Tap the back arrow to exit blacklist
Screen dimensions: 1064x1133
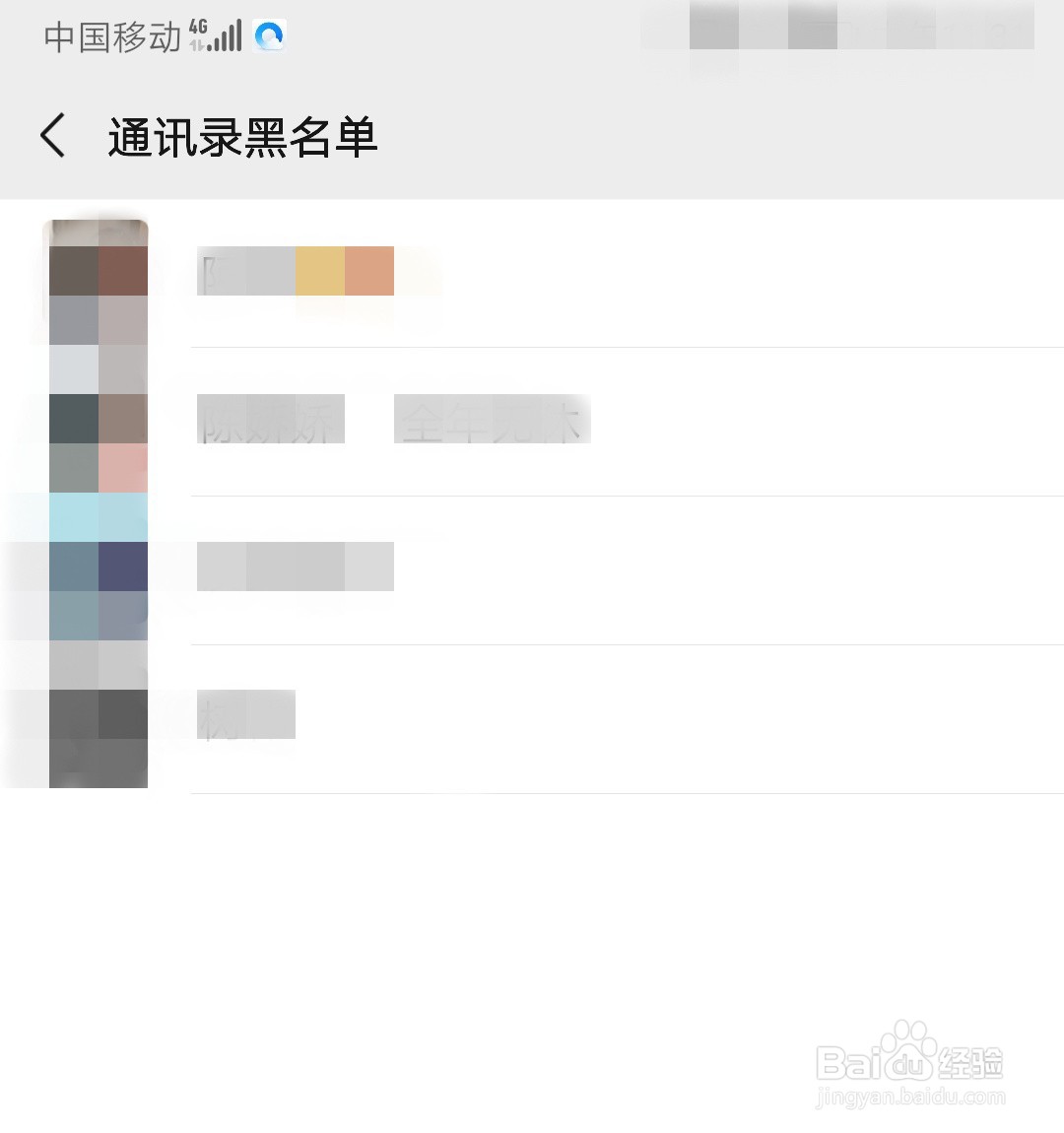(52, 136)
